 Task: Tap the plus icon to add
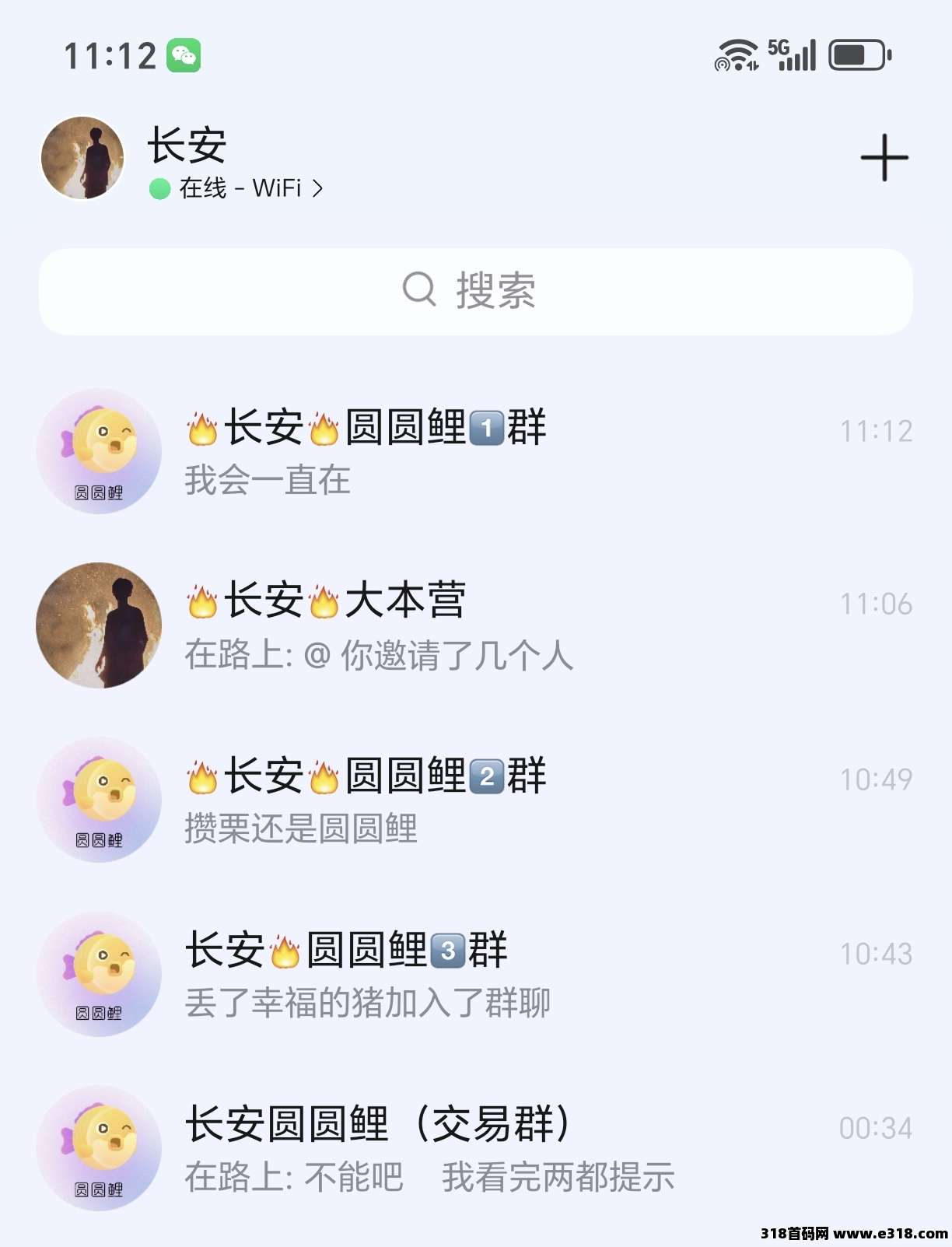[x=884, y=158]
